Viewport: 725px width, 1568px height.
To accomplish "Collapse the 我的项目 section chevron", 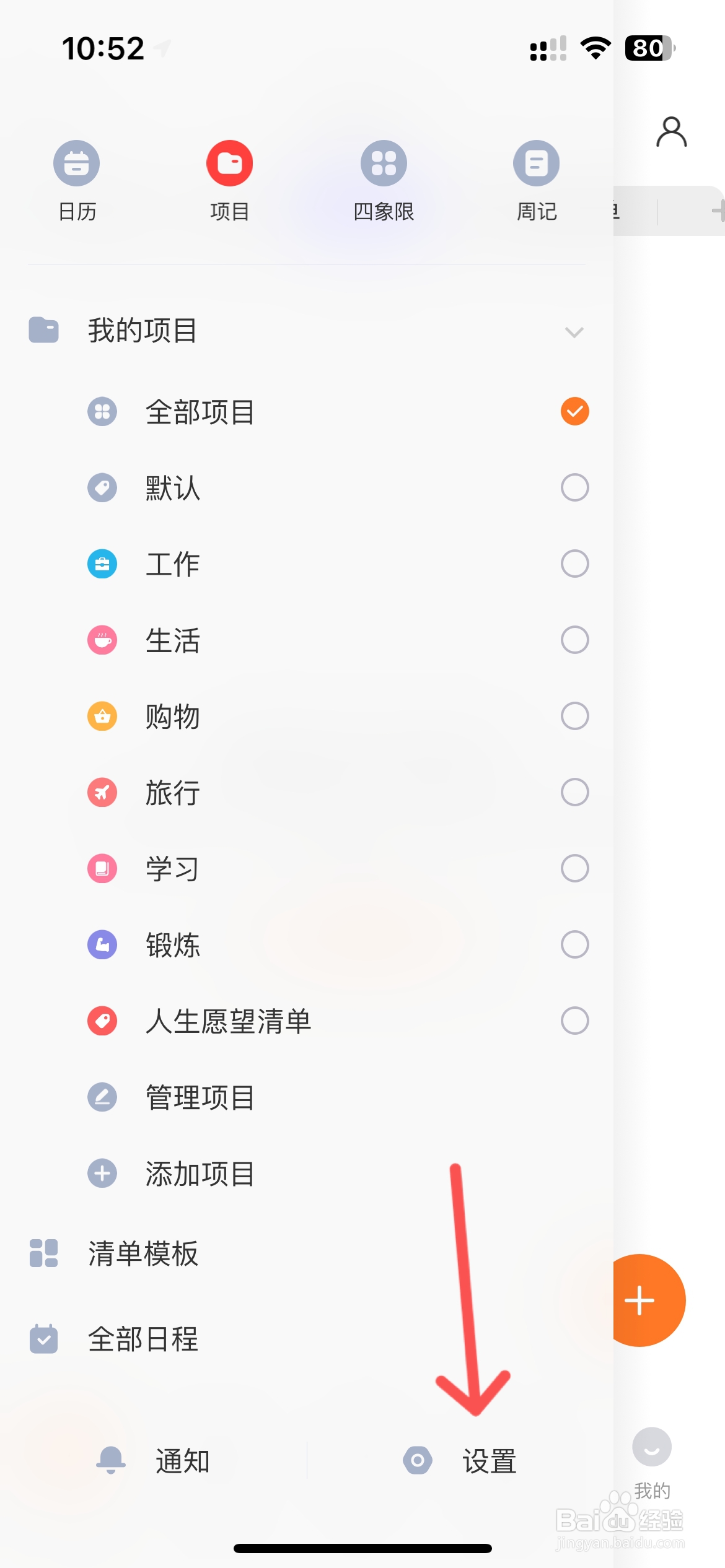I will tap(573, 332).
